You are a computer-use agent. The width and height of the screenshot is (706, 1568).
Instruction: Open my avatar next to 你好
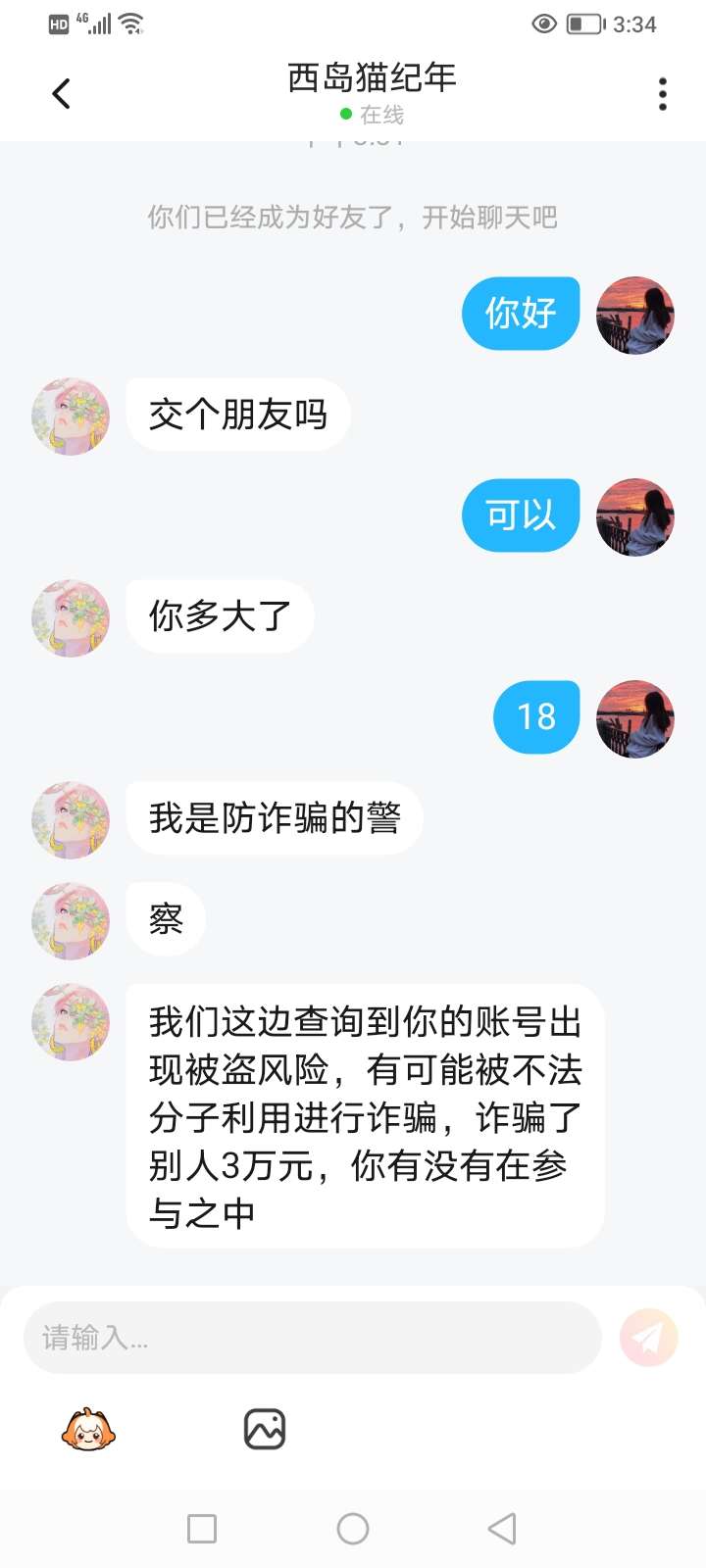[x=635, y=315]
